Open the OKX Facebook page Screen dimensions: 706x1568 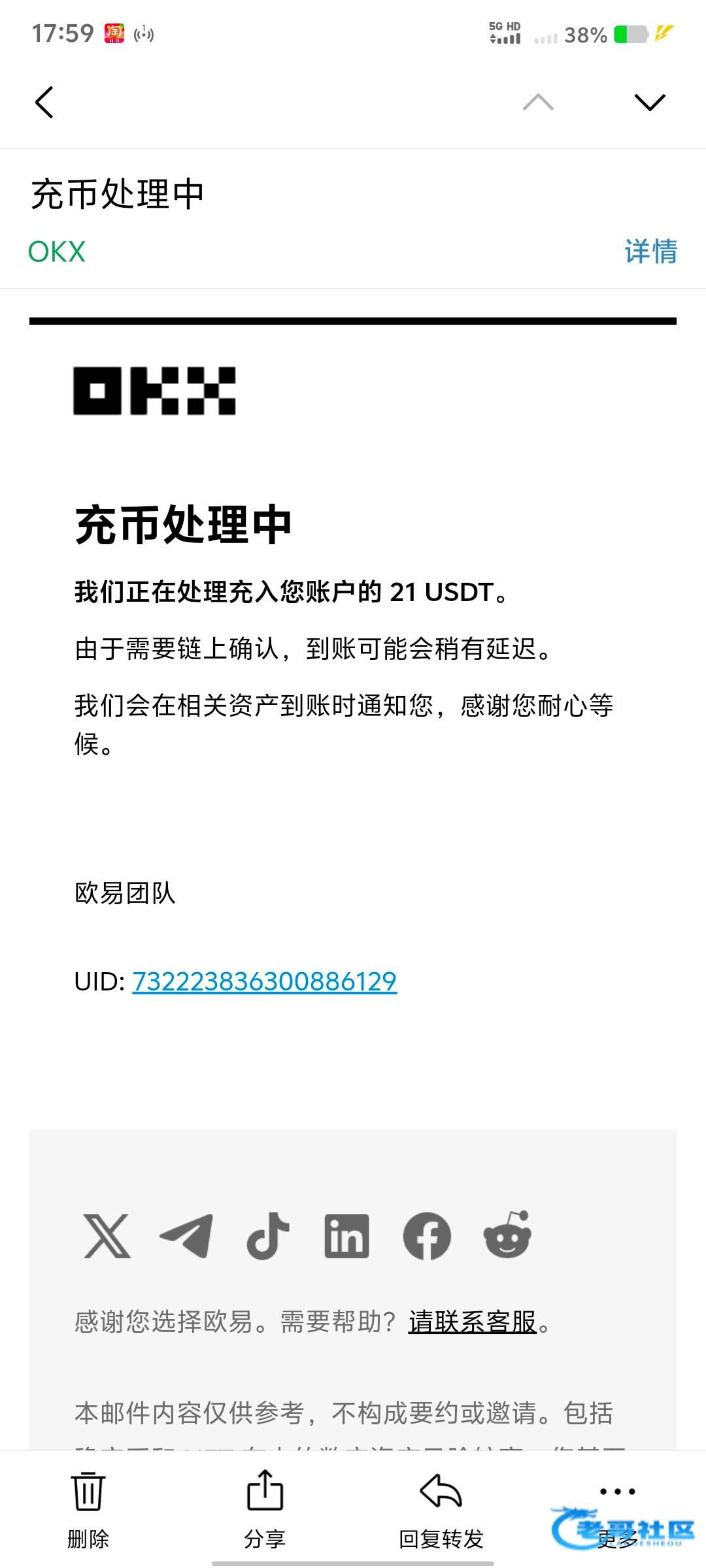[427, 1235]
